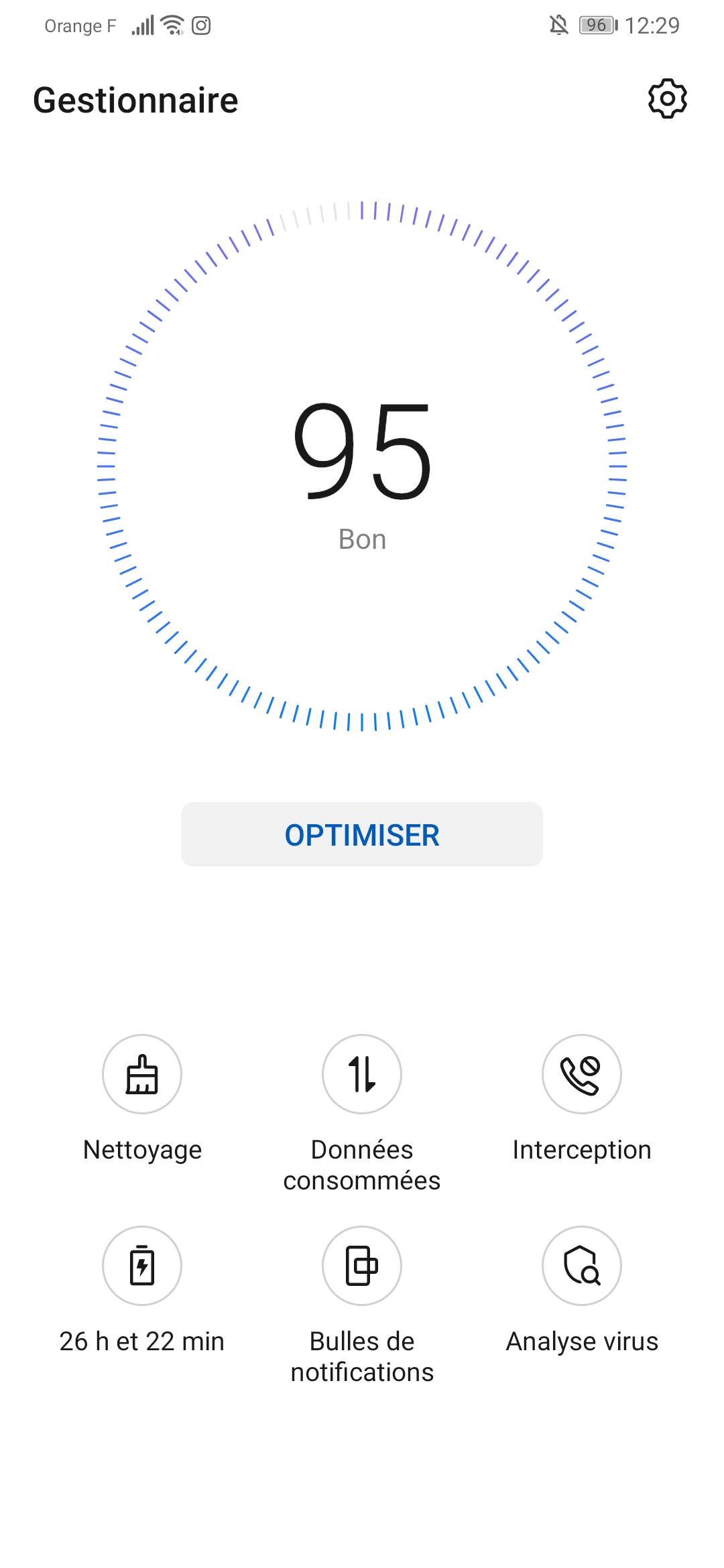Open battery 26 h et 22 min
Viewport: 724px width, 1568px height.
click(x=142, y=1266)
